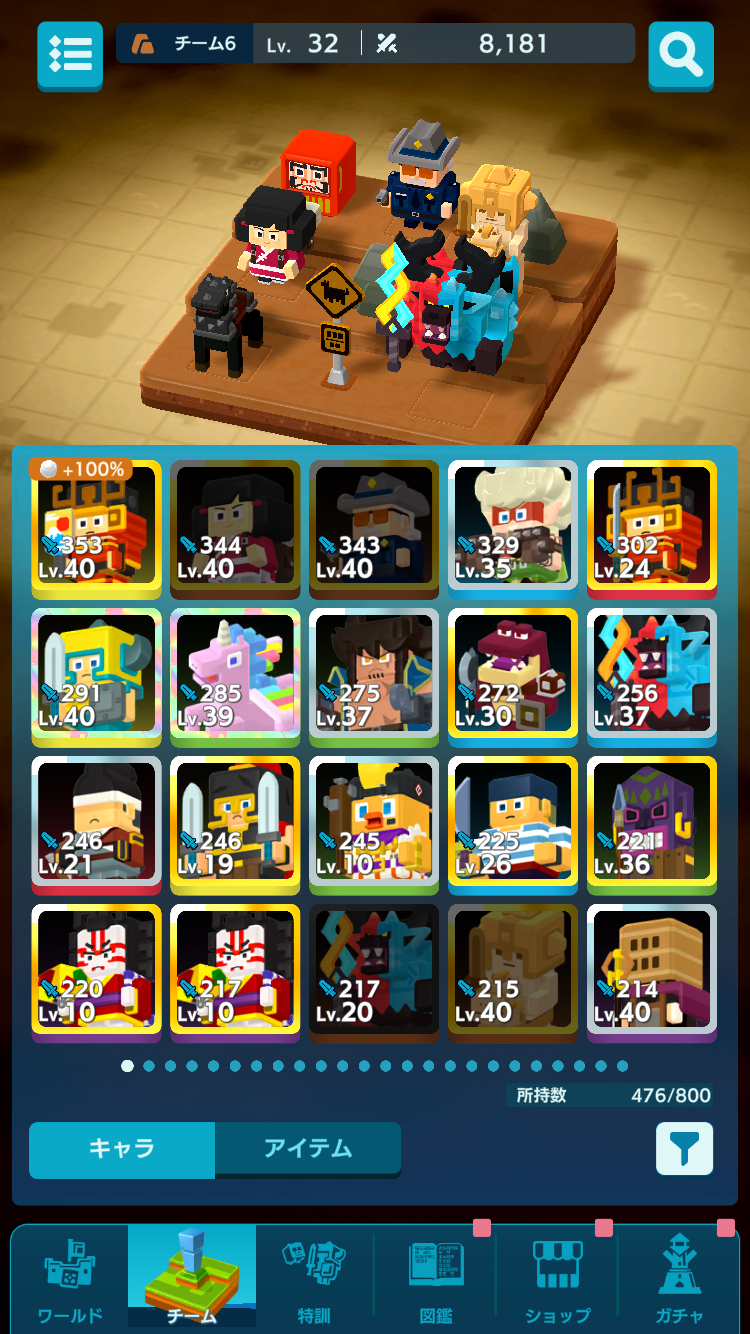The height and width of the screenshot is (1334, 750).
Task: Go to ワールド in bottom navigation
Action: (70, 1280)
